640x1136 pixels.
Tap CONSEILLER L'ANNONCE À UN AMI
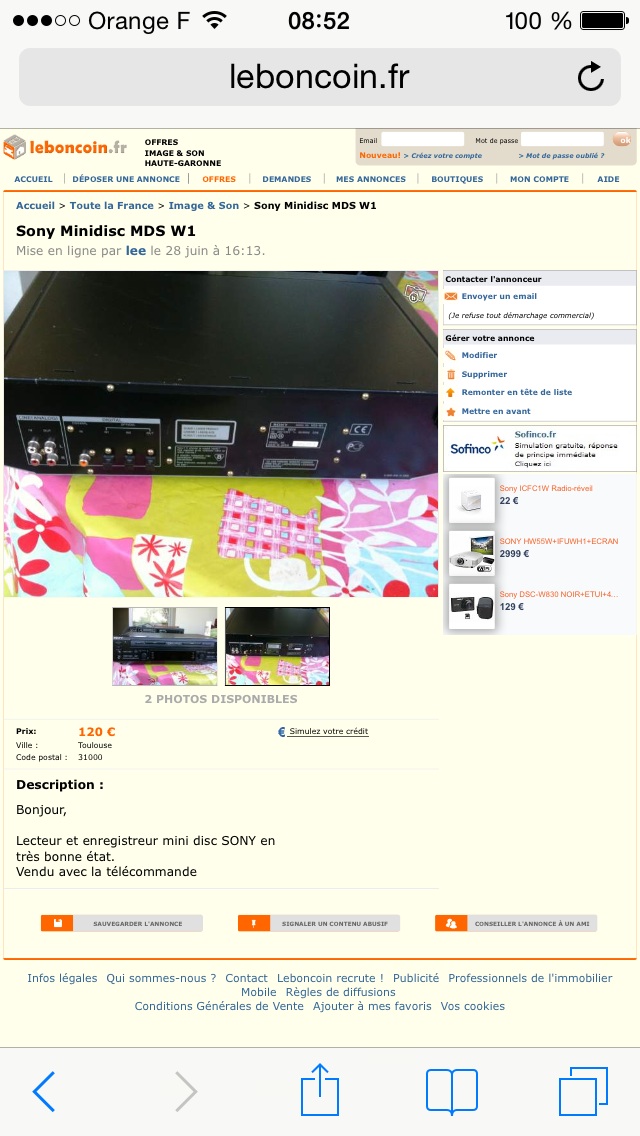click(516, 924)
